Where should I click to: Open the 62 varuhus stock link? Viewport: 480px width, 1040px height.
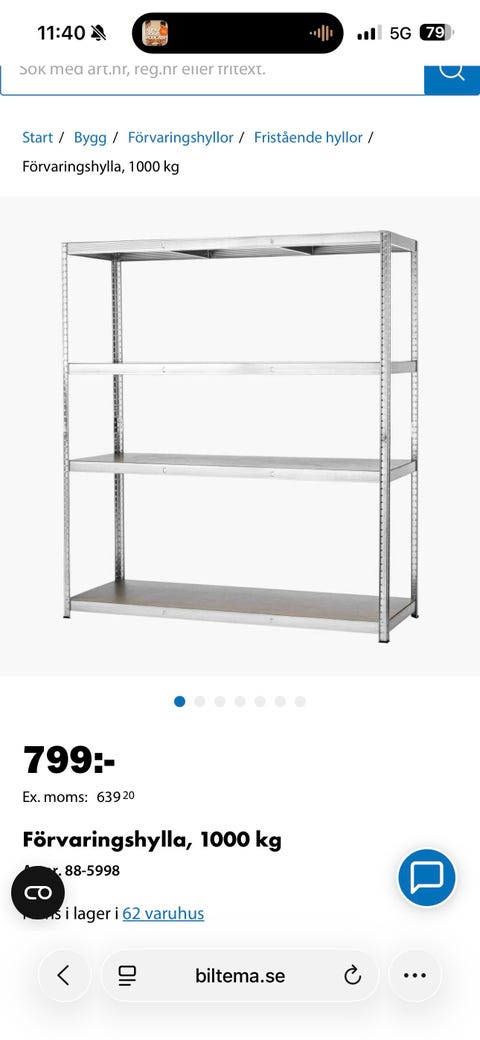163,913
